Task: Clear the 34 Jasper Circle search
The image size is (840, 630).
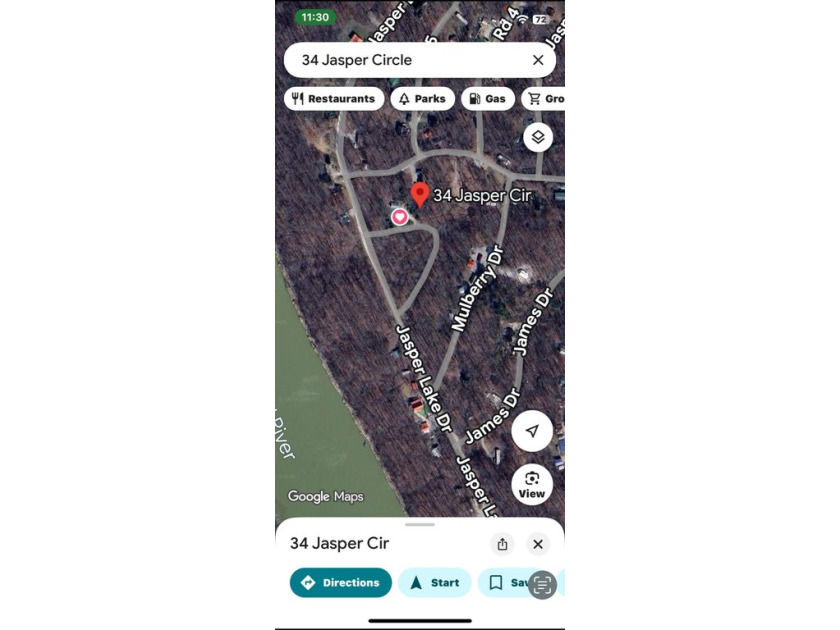Action: tap(538, 60)
